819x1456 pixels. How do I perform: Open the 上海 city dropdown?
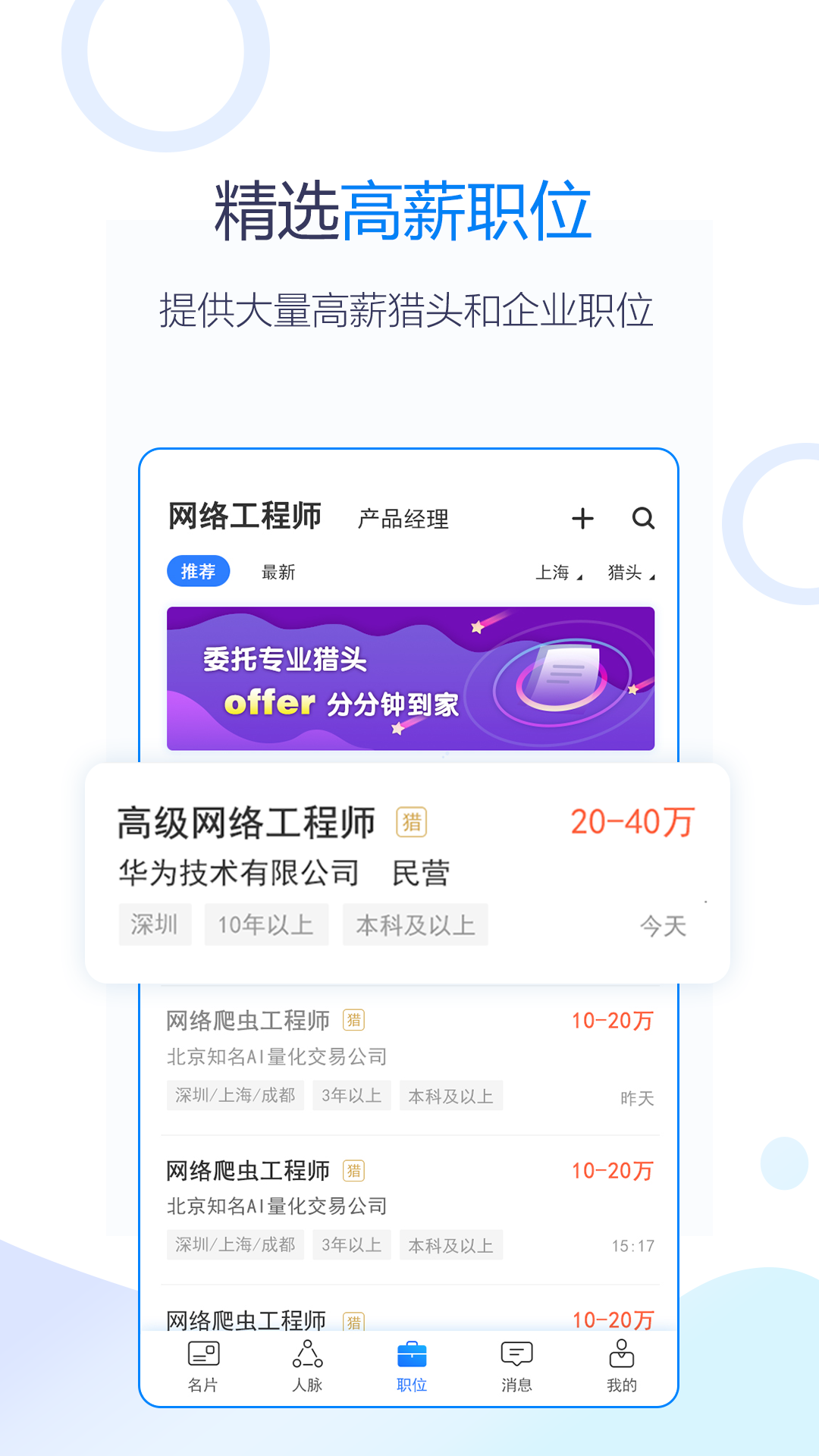click(557, 573)
